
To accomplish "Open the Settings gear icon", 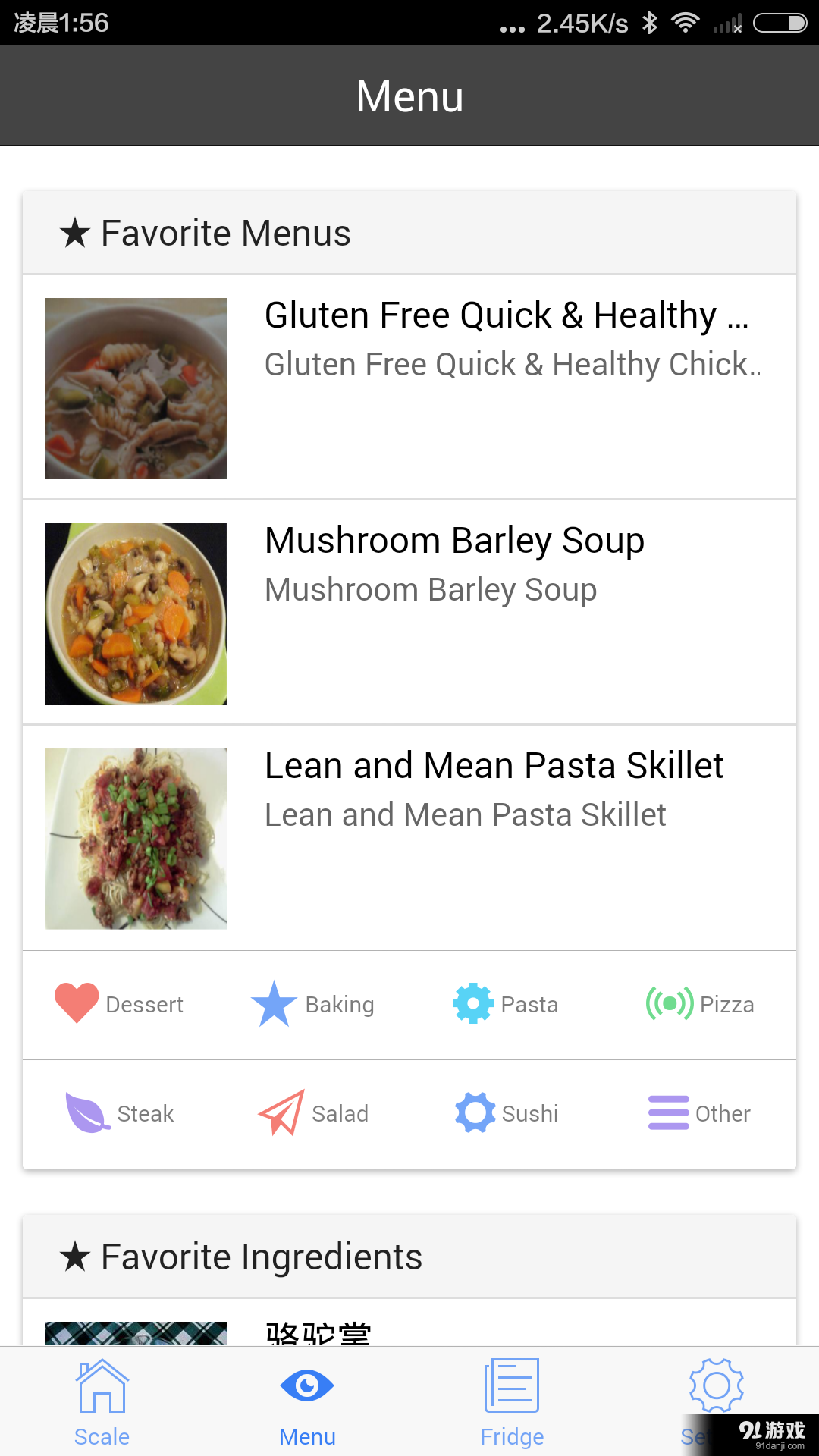I will pos(717,1385).
